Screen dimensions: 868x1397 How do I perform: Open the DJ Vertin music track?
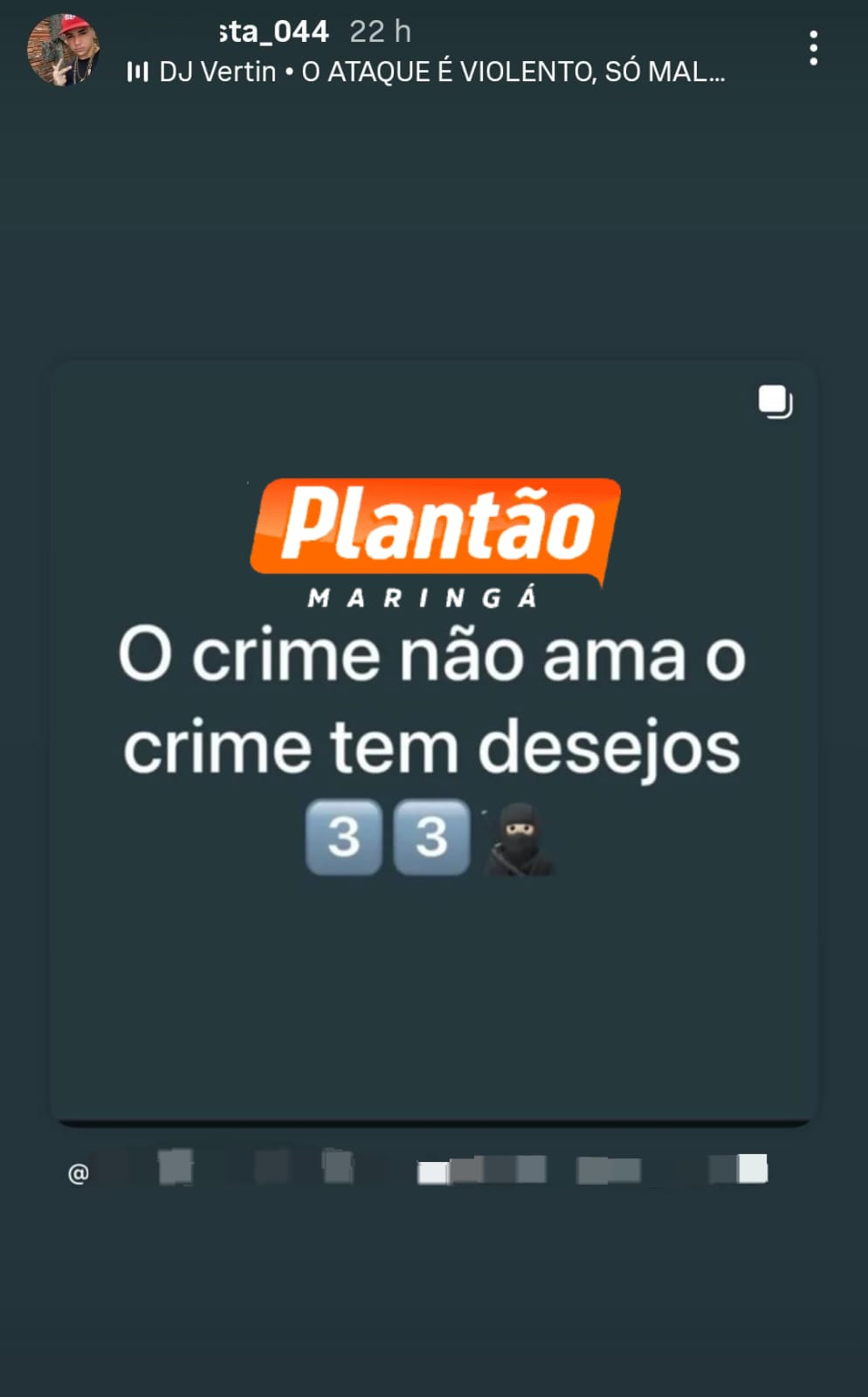click(426, 72)
